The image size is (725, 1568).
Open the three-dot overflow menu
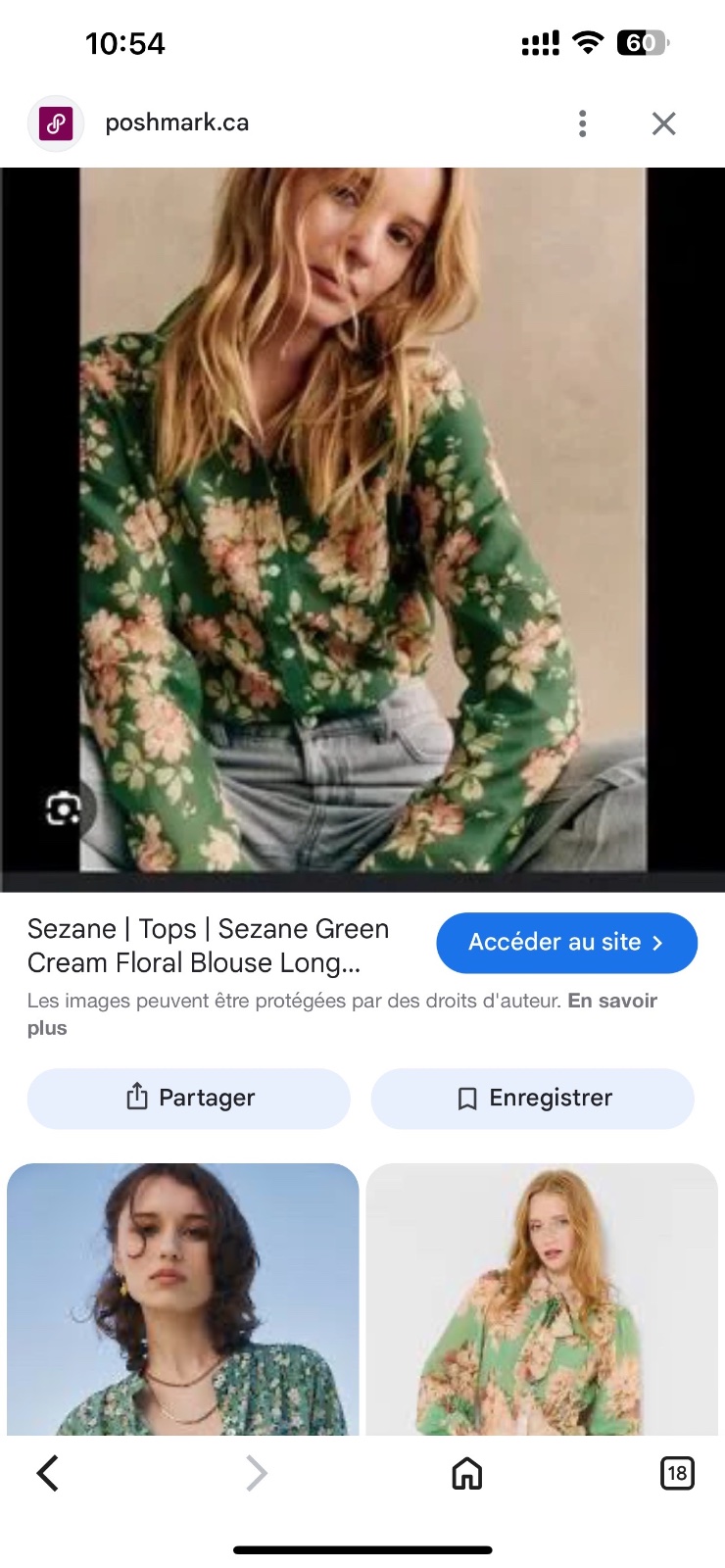click(x=582, y=123)
